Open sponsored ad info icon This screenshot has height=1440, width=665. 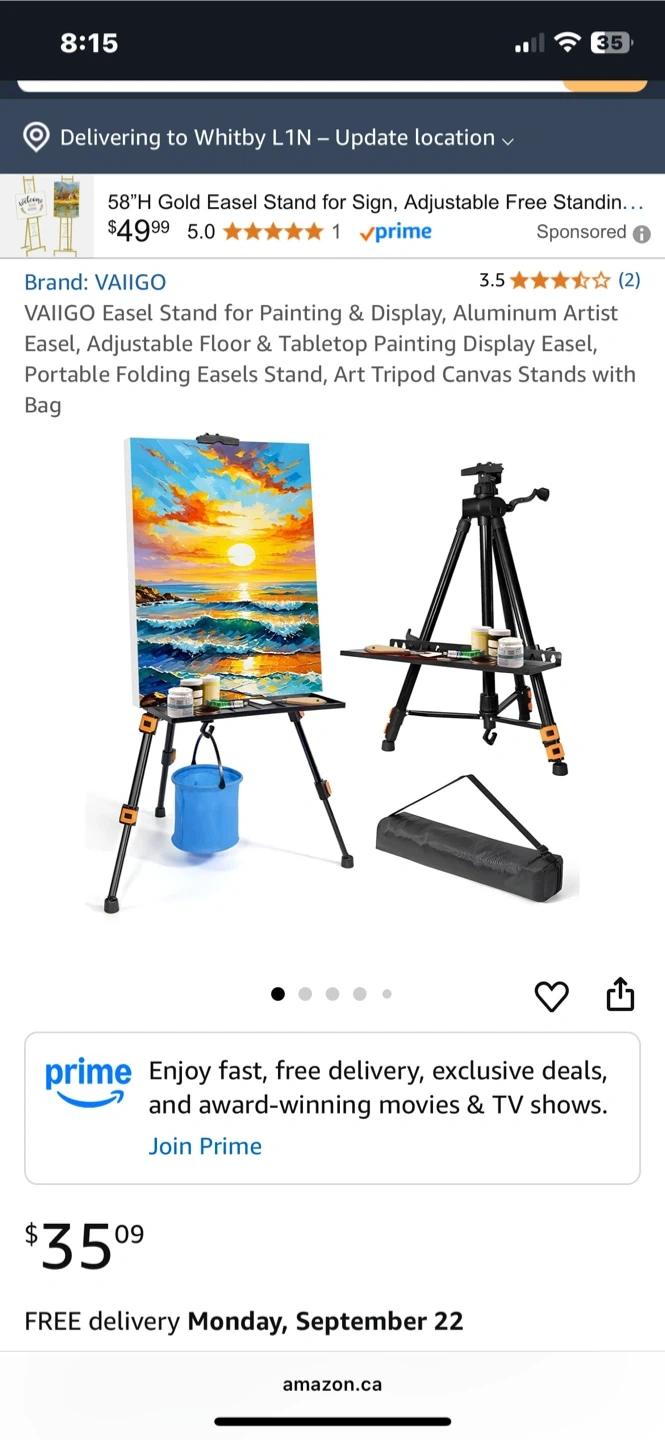[x=642, y=234]
